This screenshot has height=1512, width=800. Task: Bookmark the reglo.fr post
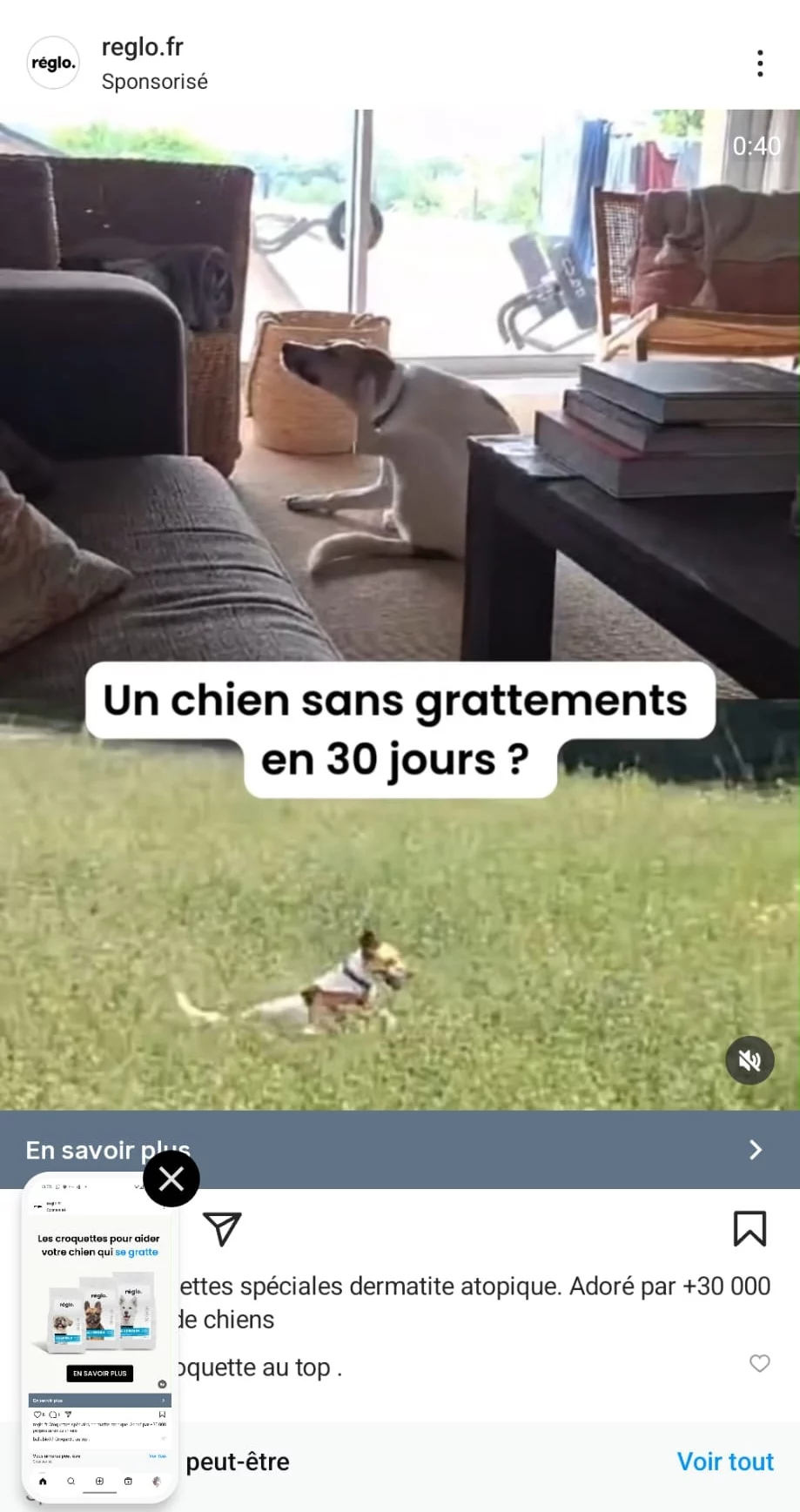[x=750, y=1228]
